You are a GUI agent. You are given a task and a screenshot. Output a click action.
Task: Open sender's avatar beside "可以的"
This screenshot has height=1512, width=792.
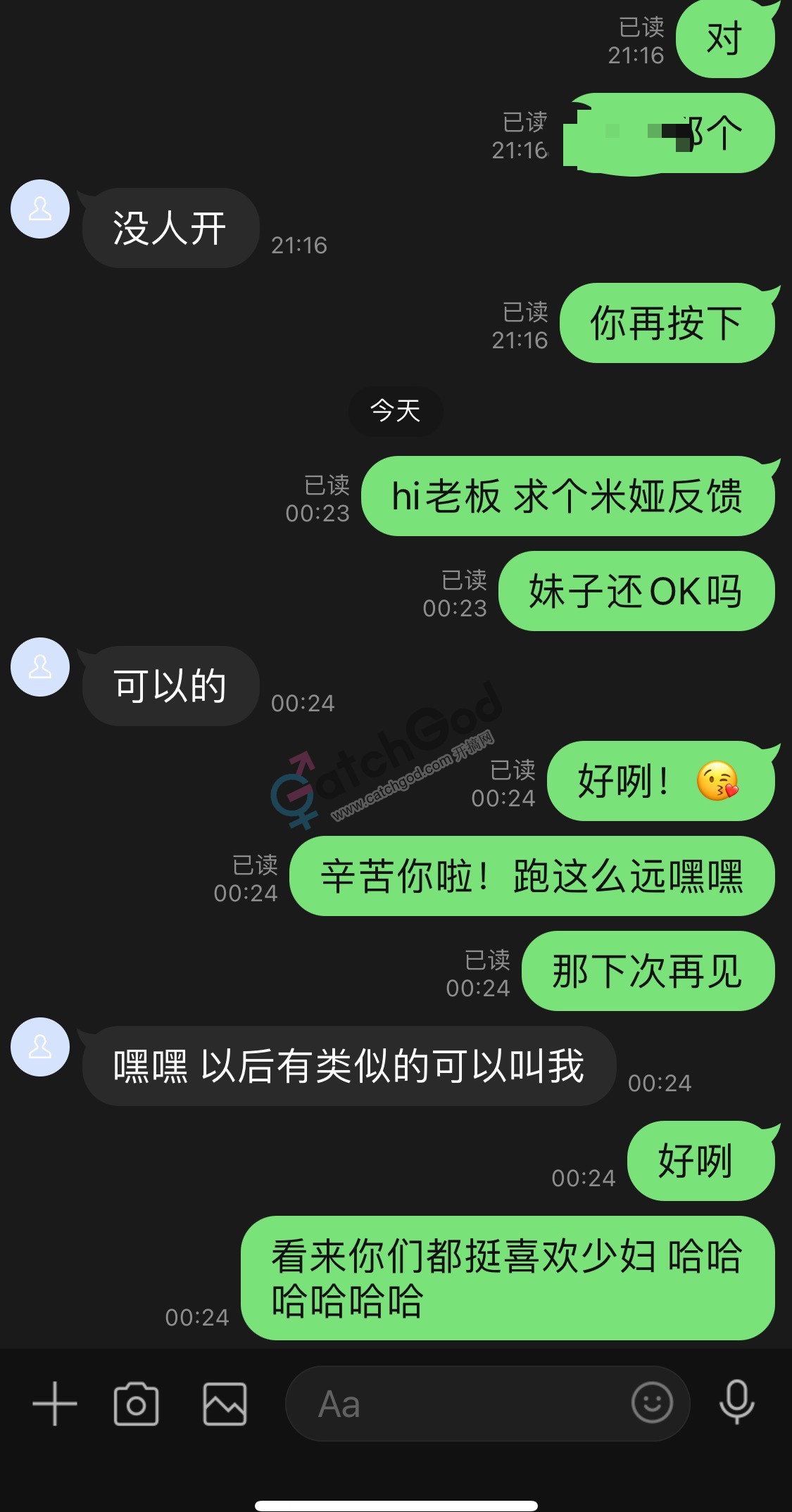(40, 667)
